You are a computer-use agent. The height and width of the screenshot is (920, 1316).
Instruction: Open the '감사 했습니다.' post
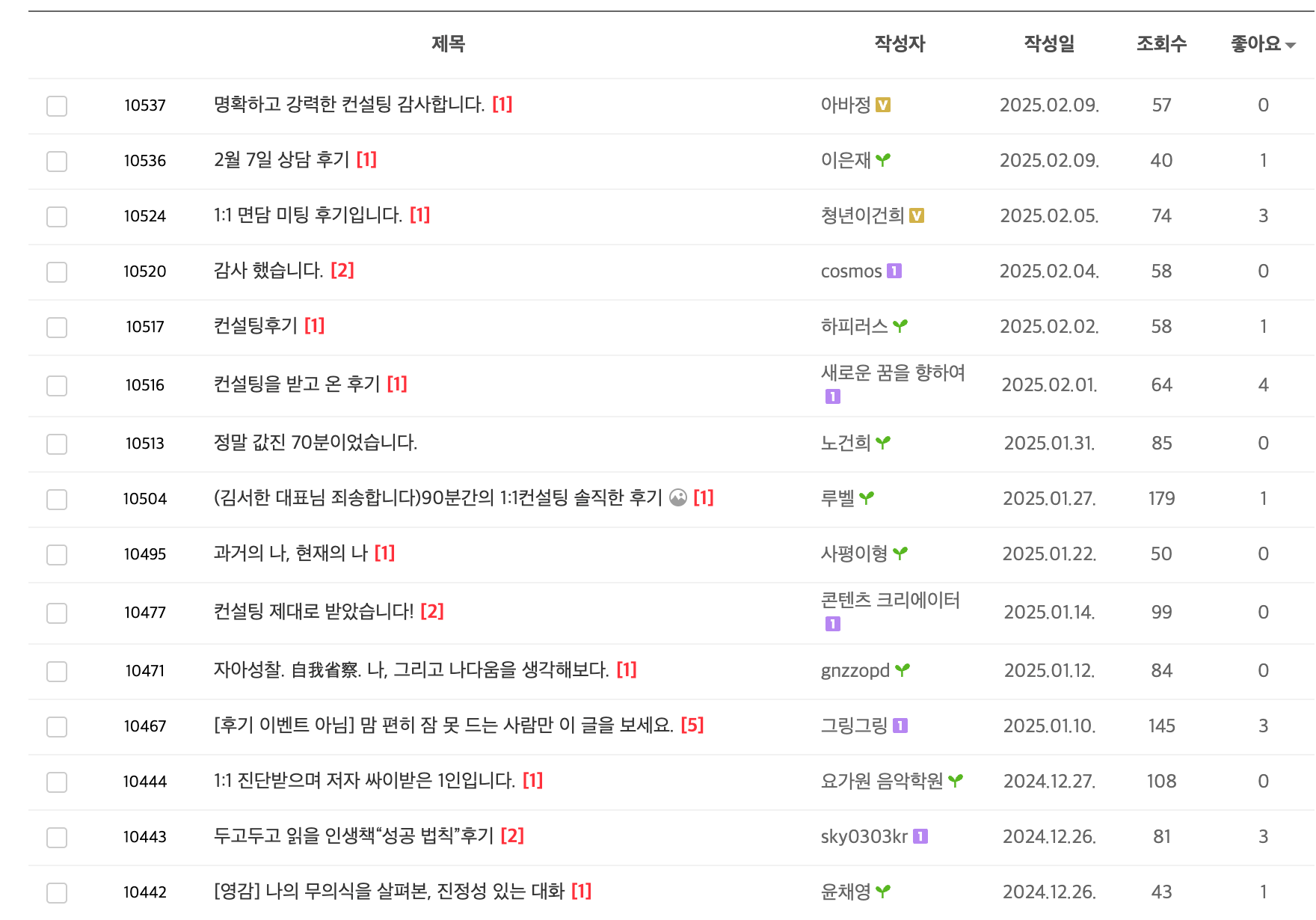click(x=268, y=270)
